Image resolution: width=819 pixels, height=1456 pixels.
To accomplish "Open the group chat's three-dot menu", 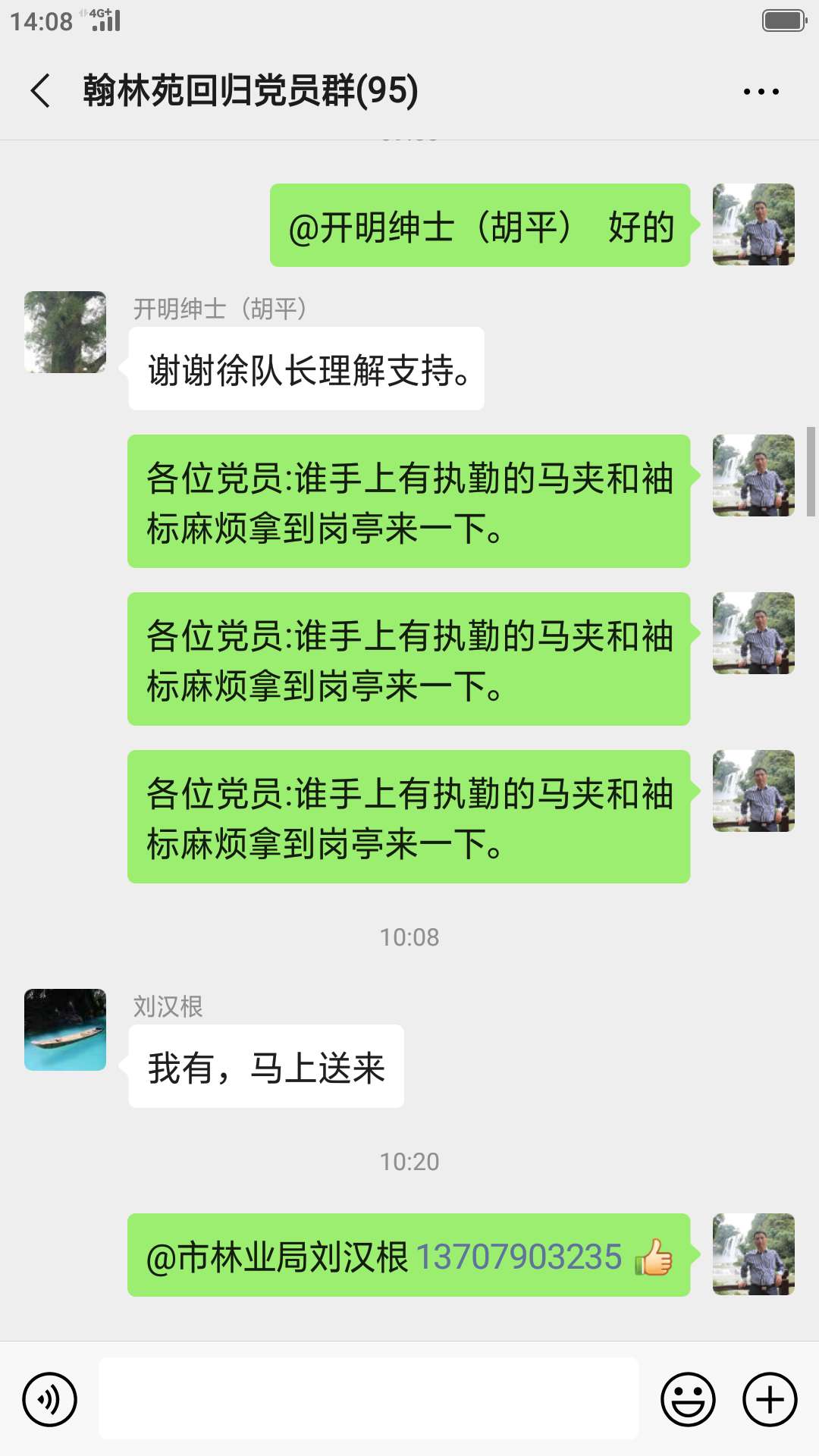I will pos(761,92).
